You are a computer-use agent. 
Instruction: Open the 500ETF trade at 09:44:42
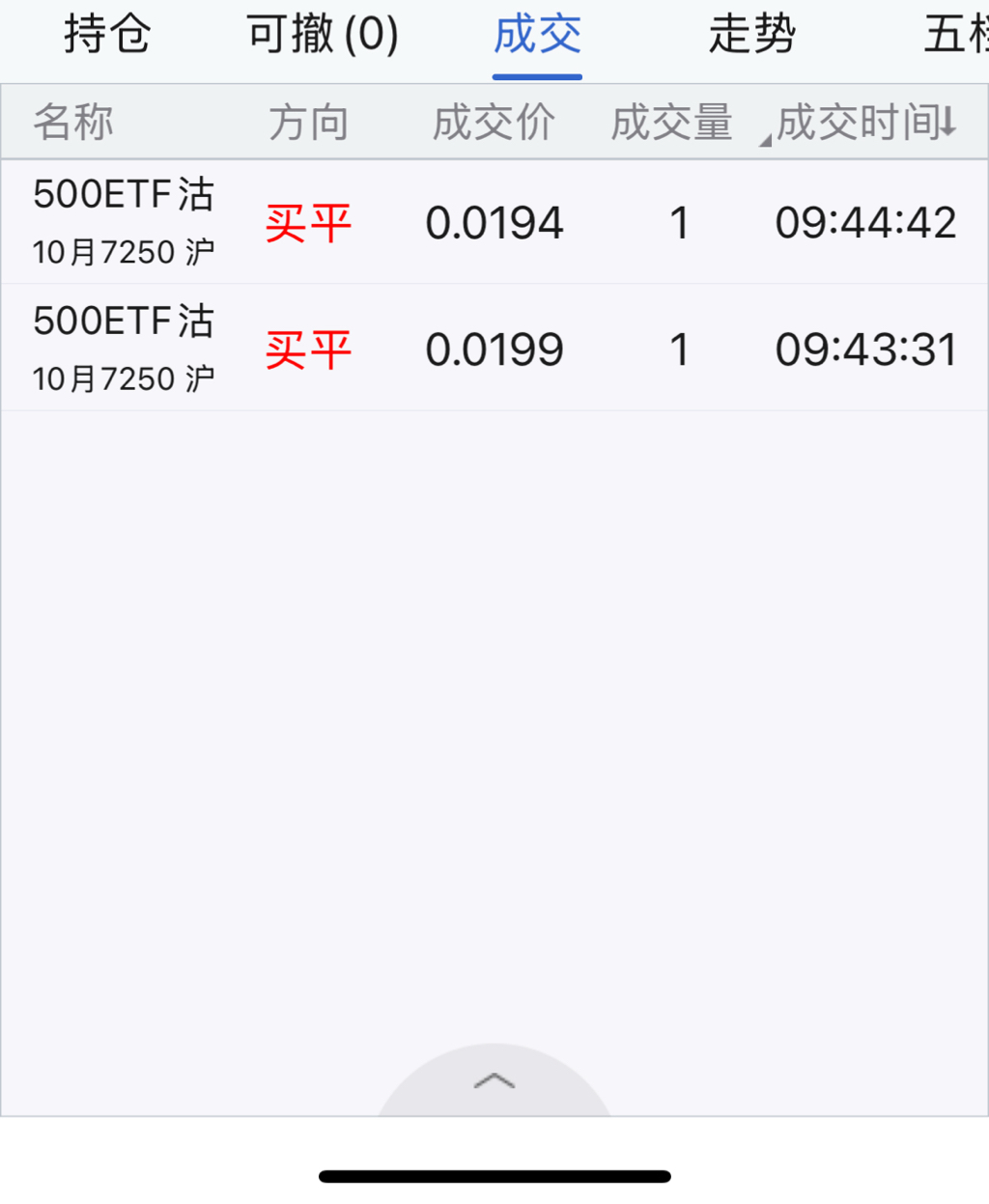pyautogui.click(x=494, y=222)
